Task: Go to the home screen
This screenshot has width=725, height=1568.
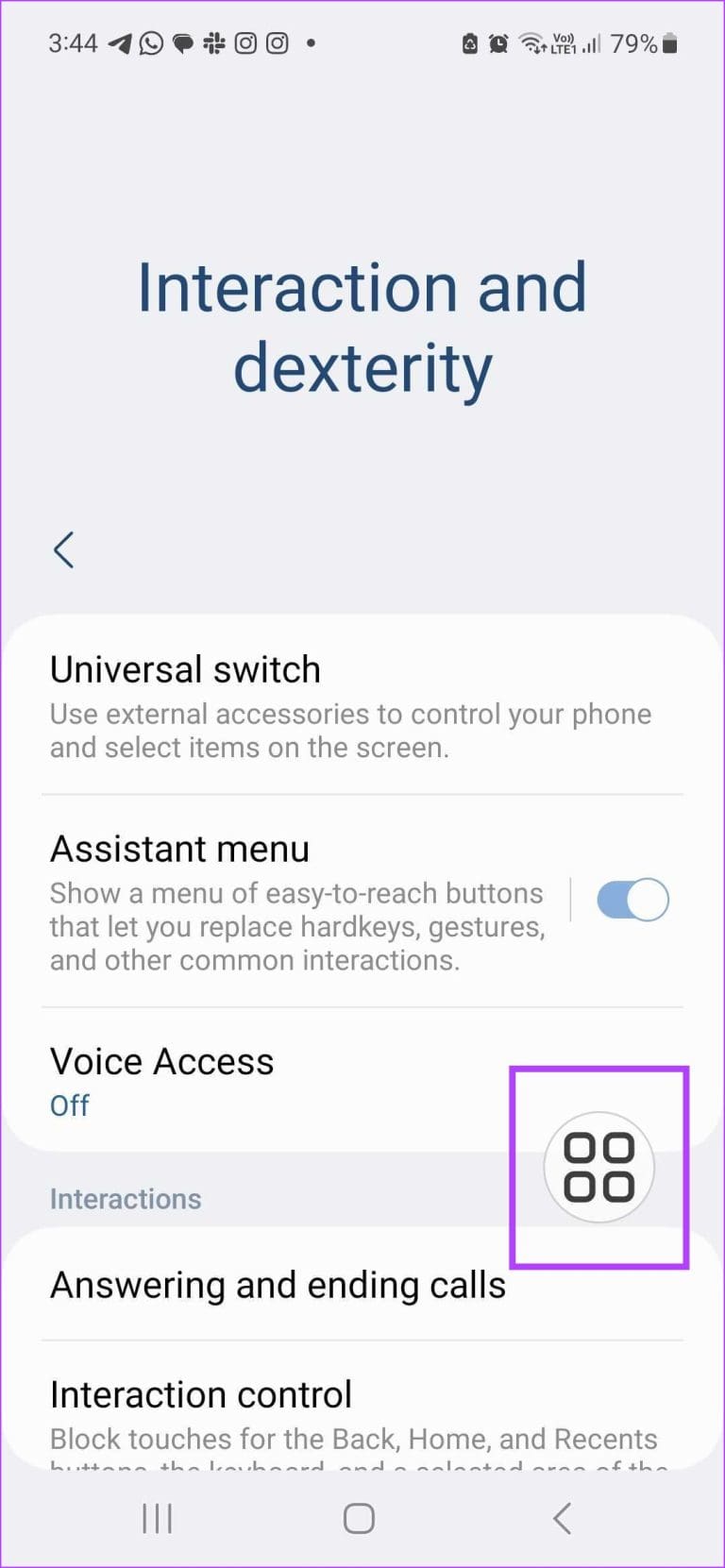Action: pyautogui.click(x=359, y=1519)
